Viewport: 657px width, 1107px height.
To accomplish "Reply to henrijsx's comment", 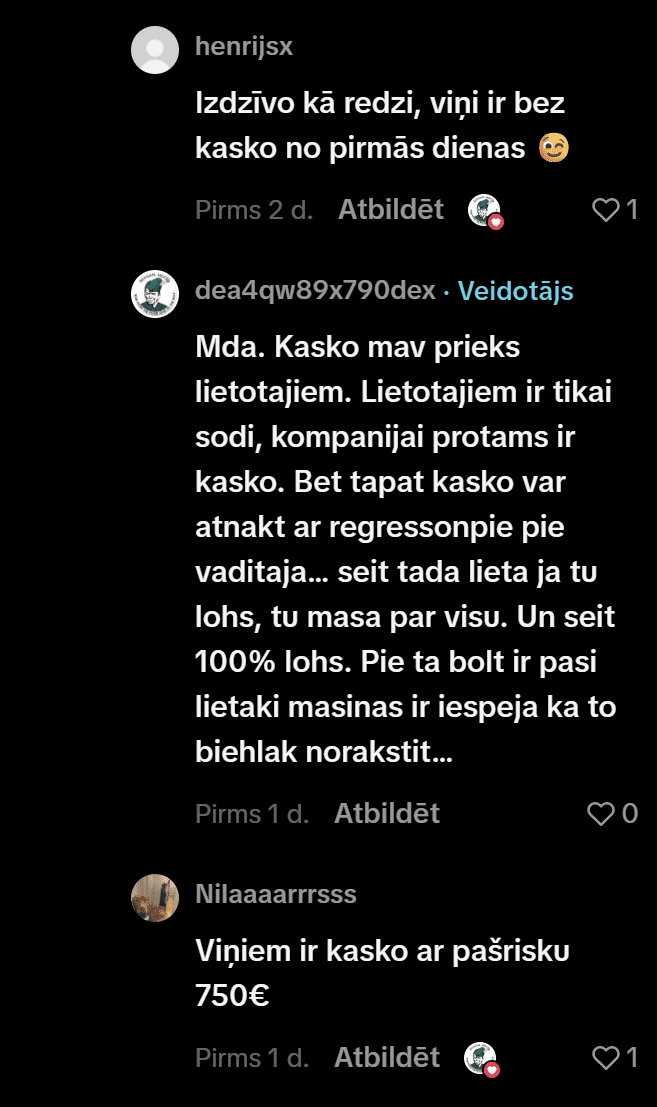I will click(390, 209).
